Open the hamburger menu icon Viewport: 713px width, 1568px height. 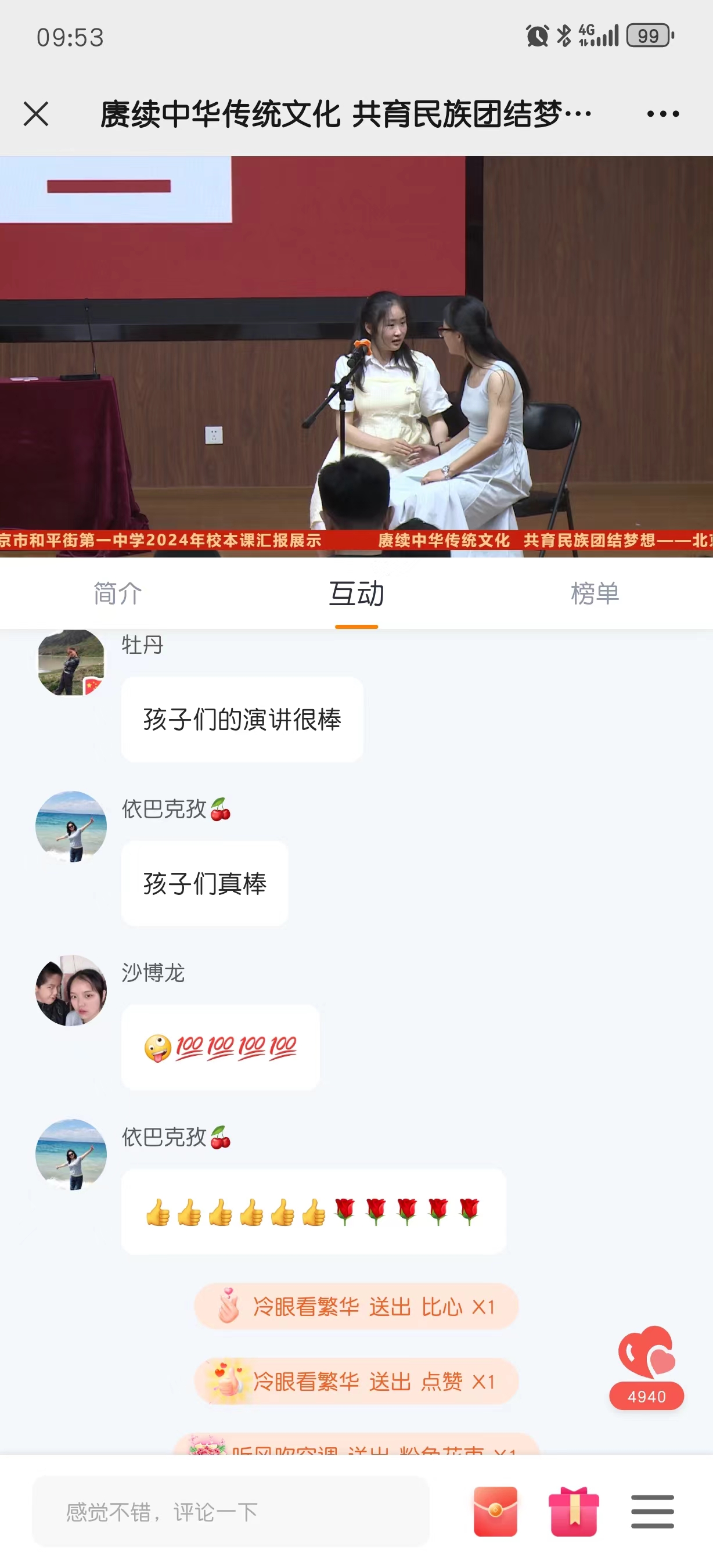(652, 1512)
